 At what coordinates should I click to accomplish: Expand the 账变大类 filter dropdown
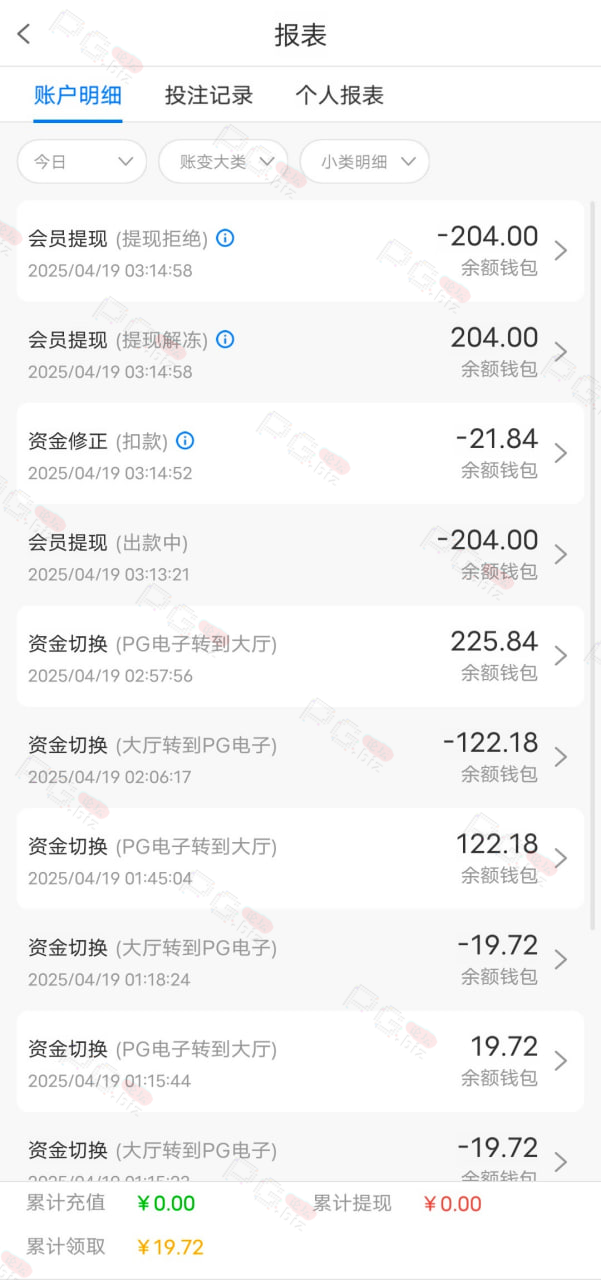click(x=223, y=161)
